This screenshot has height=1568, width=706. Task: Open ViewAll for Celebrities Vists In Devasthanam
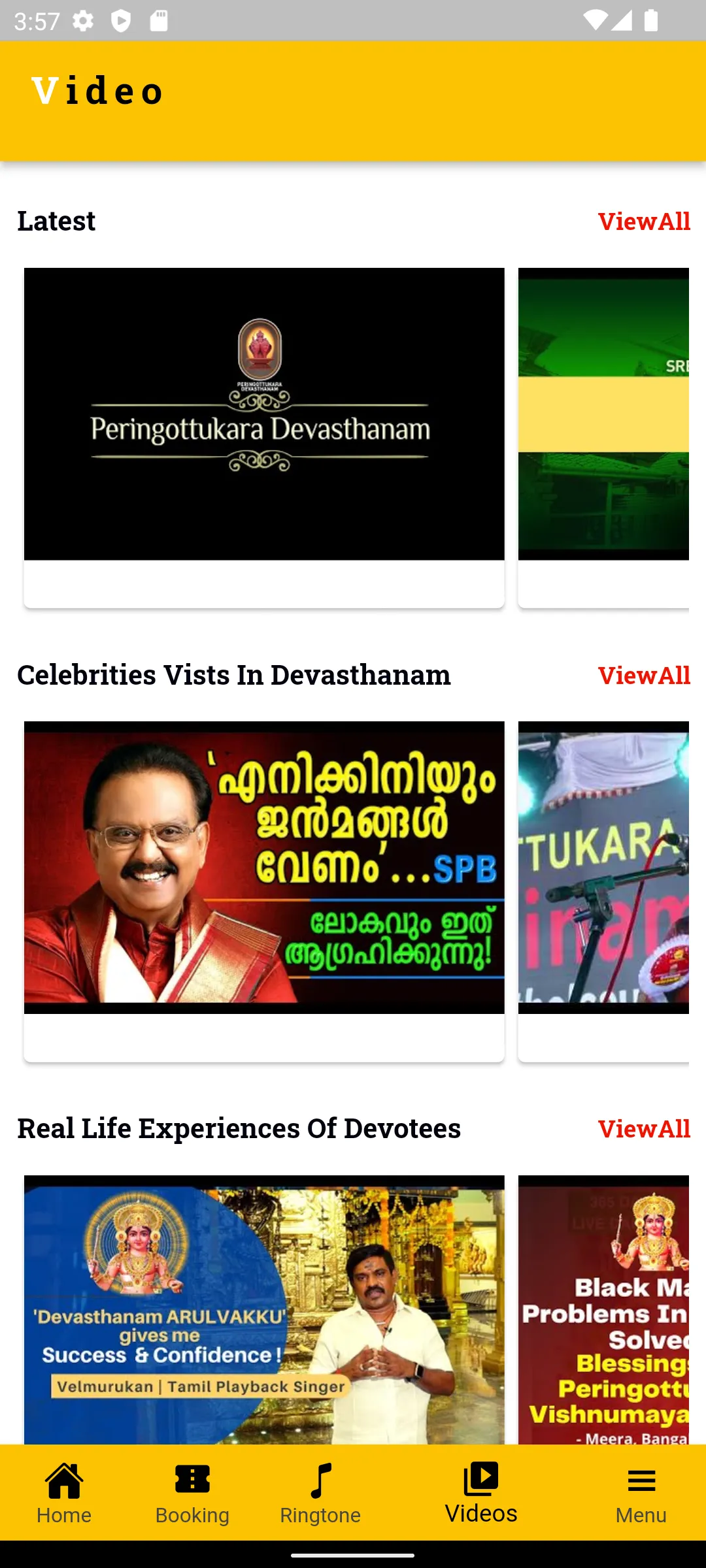644,676
